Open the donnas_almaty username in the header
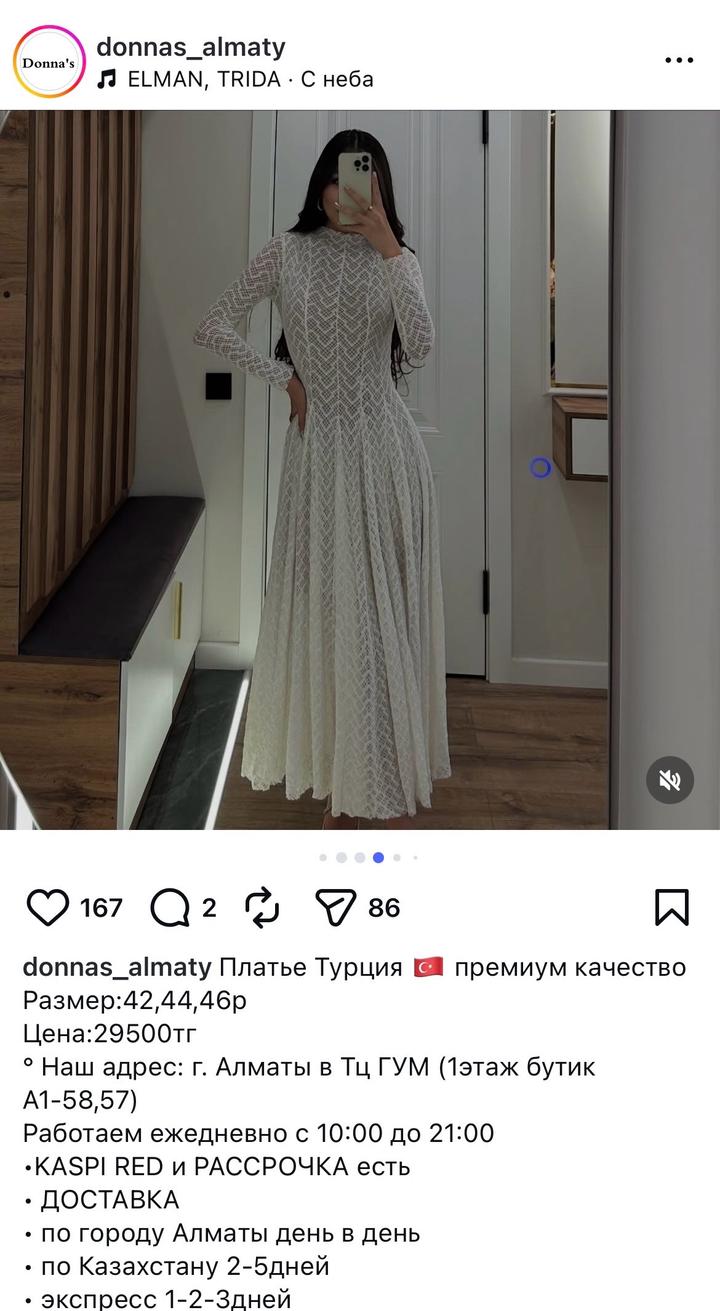The image size is (720, 1311). (x=191, y=46)
